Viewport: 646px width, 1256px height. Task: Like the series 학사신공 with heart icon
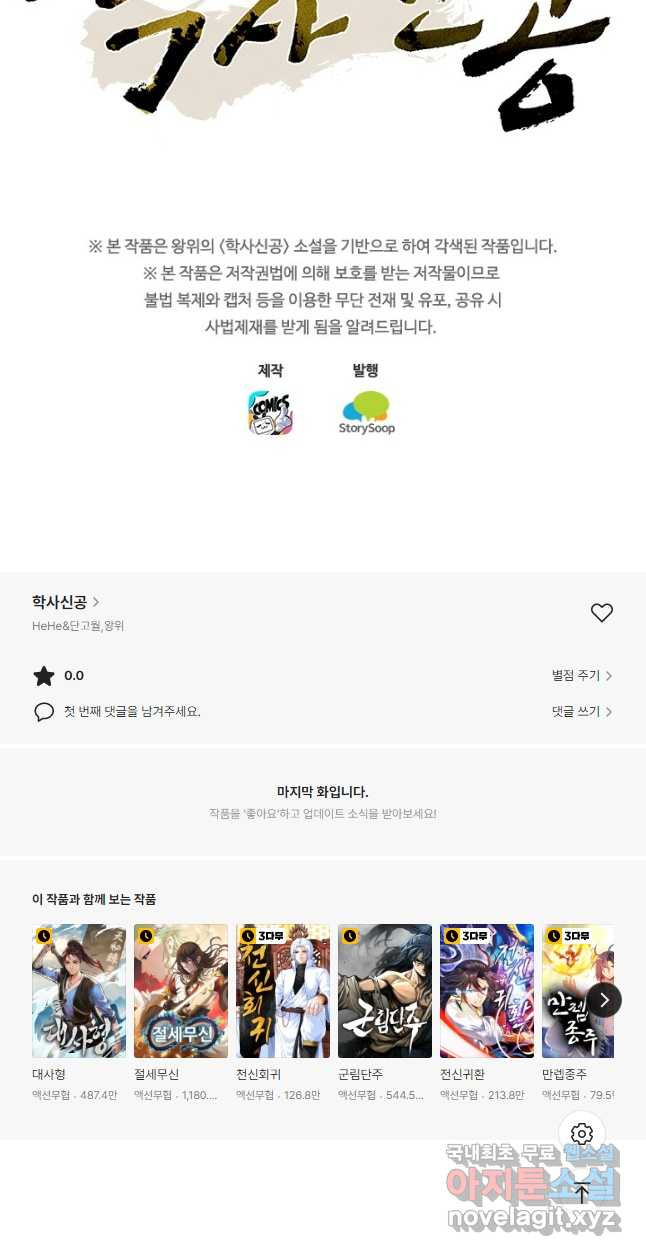pos(601,613)
